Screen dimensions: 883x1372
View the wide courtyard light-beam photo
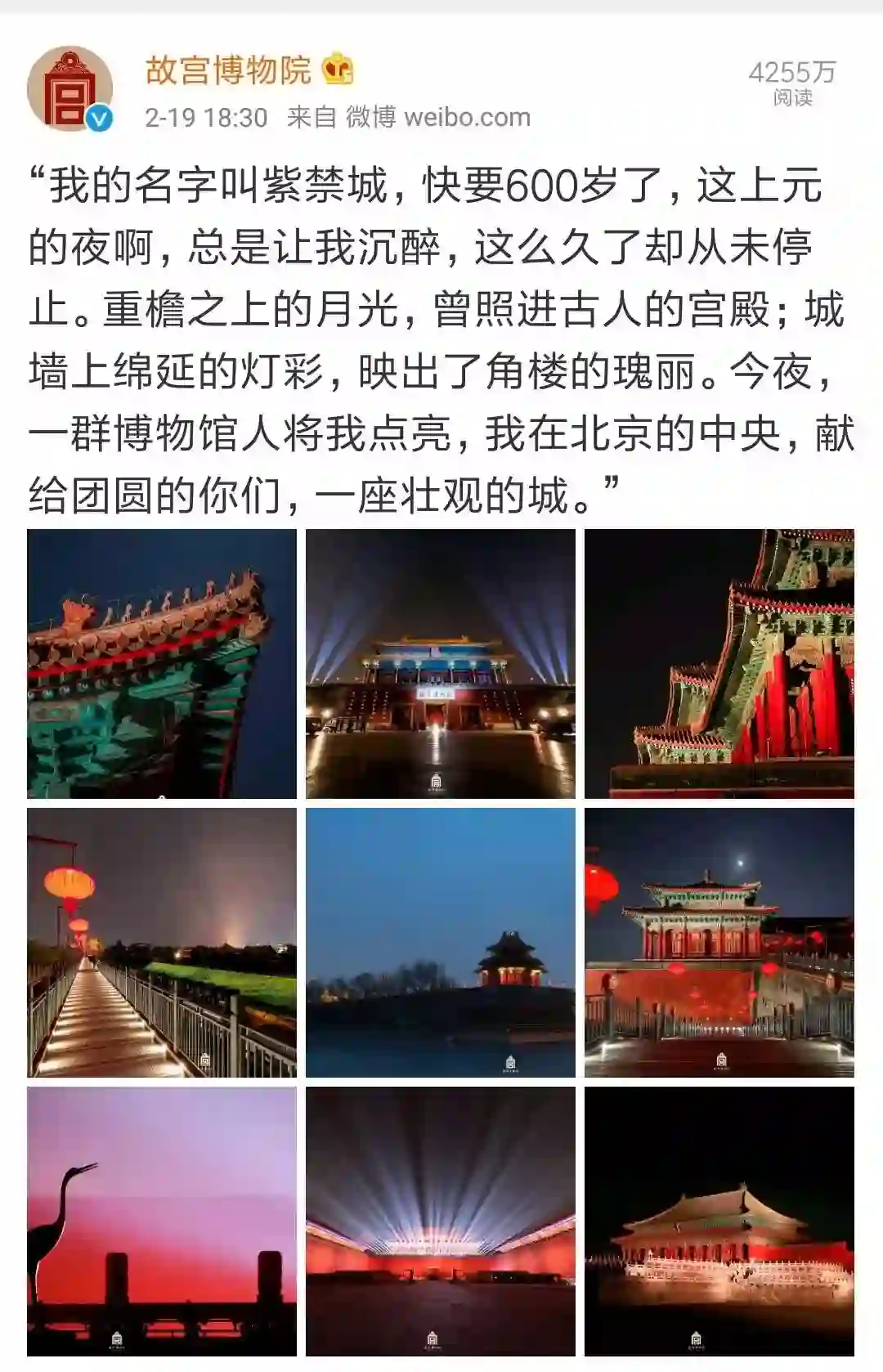(x=441, y=1221)
